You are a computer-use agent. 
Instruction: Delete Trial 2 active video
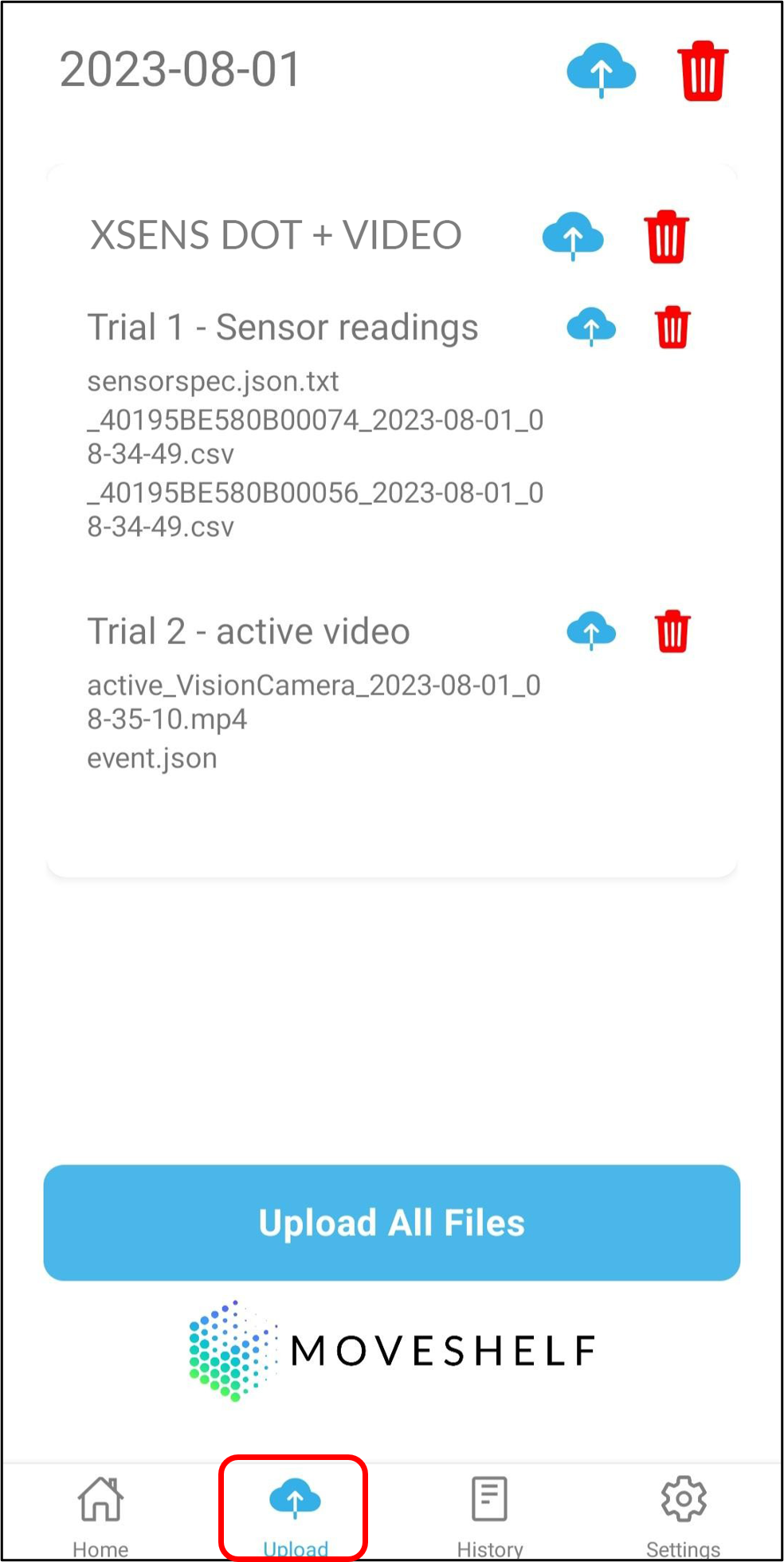tap(672, 631)
